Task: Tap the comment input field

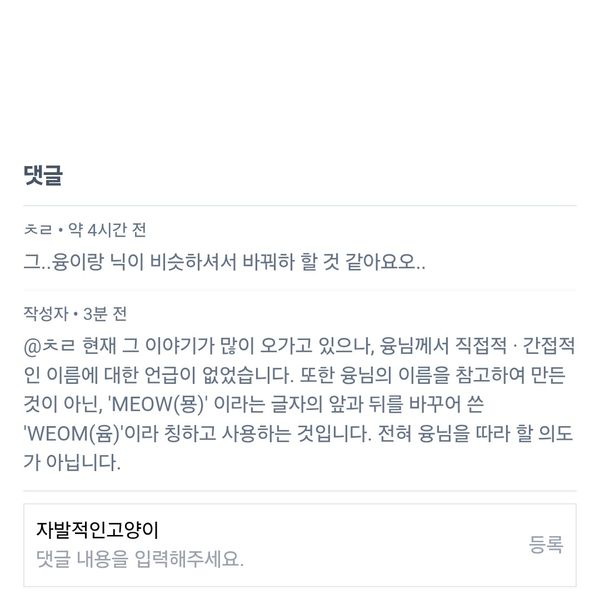Action: coord(250,558)
